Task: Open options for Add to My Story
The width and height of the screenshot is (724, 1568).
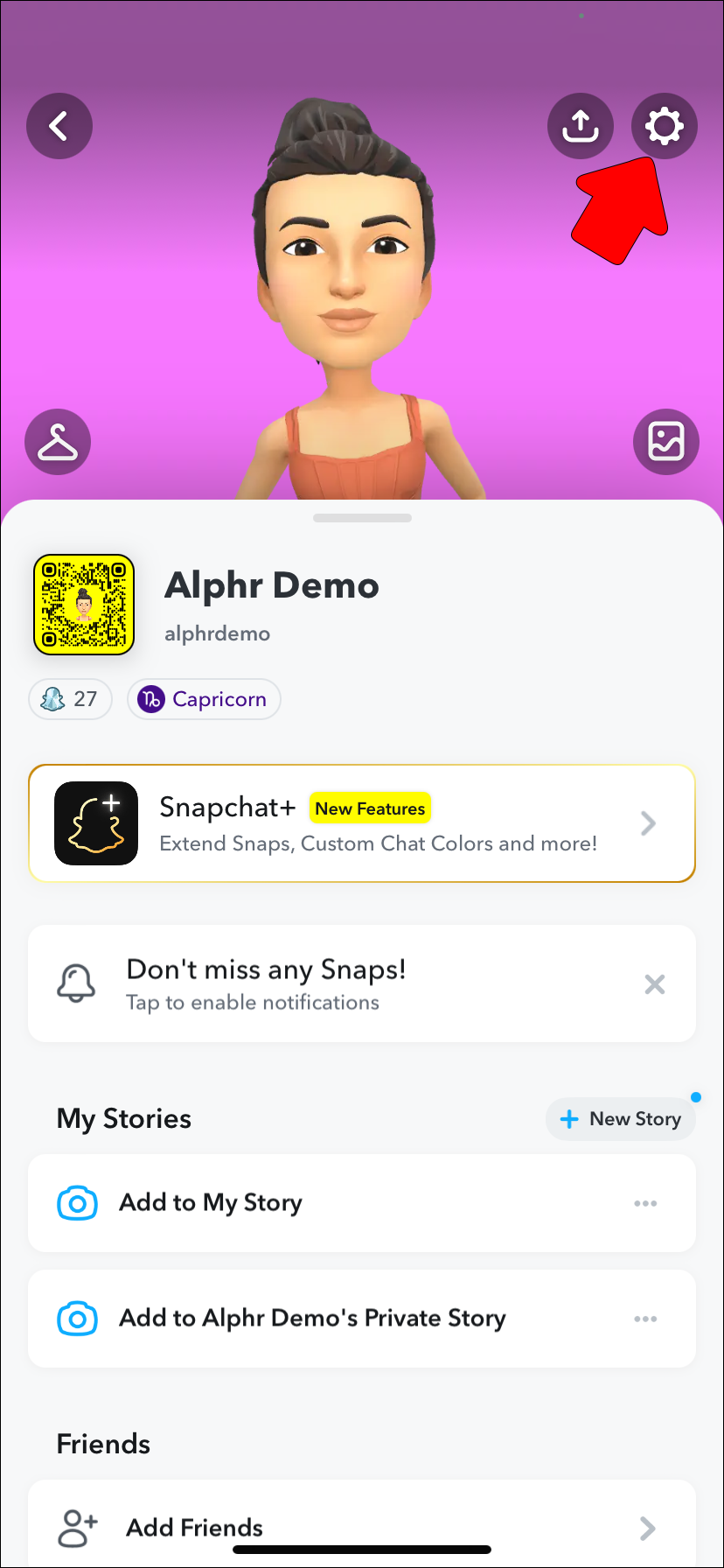Action: [x=645, y=1203]
